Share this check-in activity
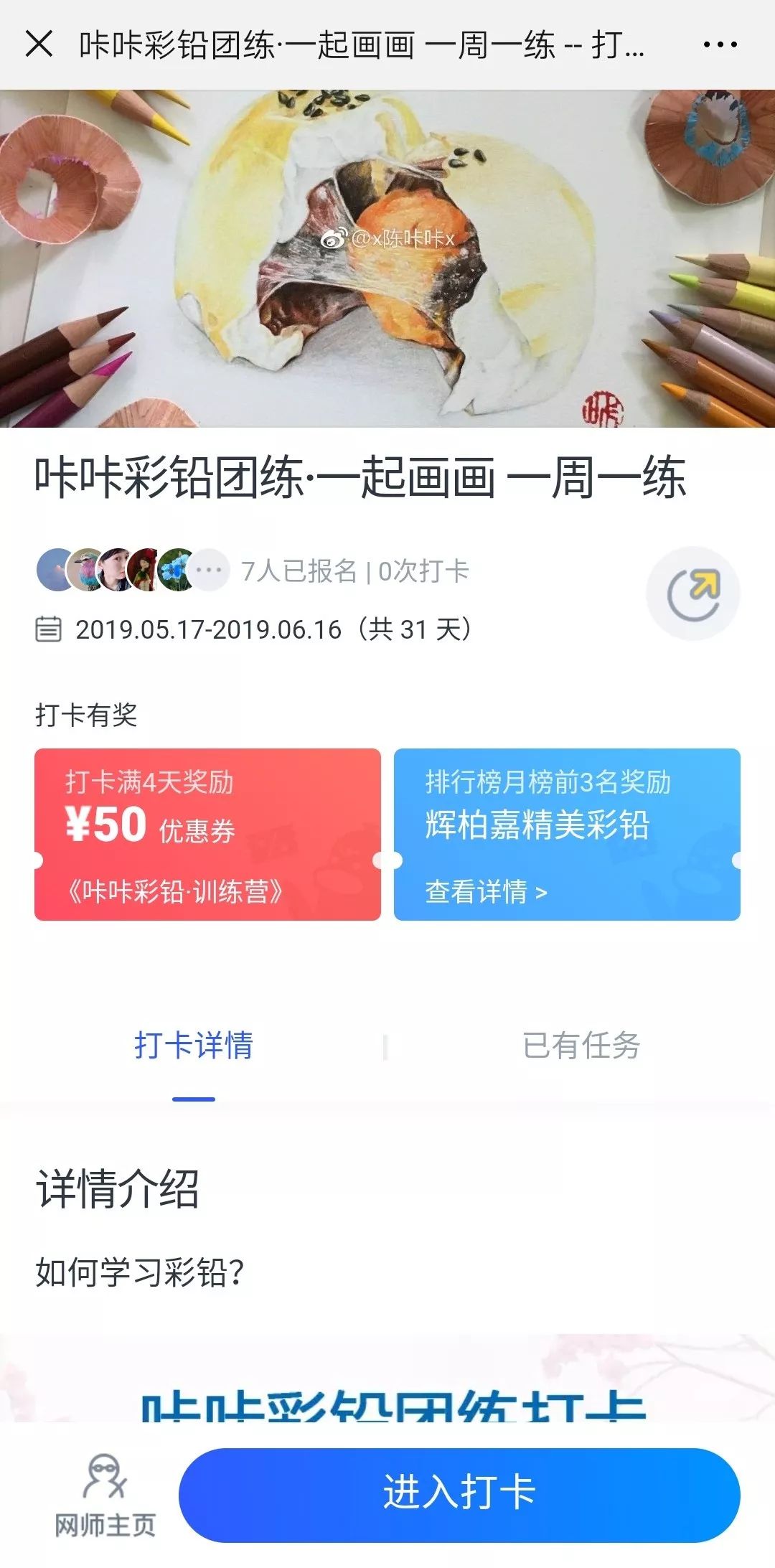Viewport: 775px width, 1568px height. coord(693,593)
